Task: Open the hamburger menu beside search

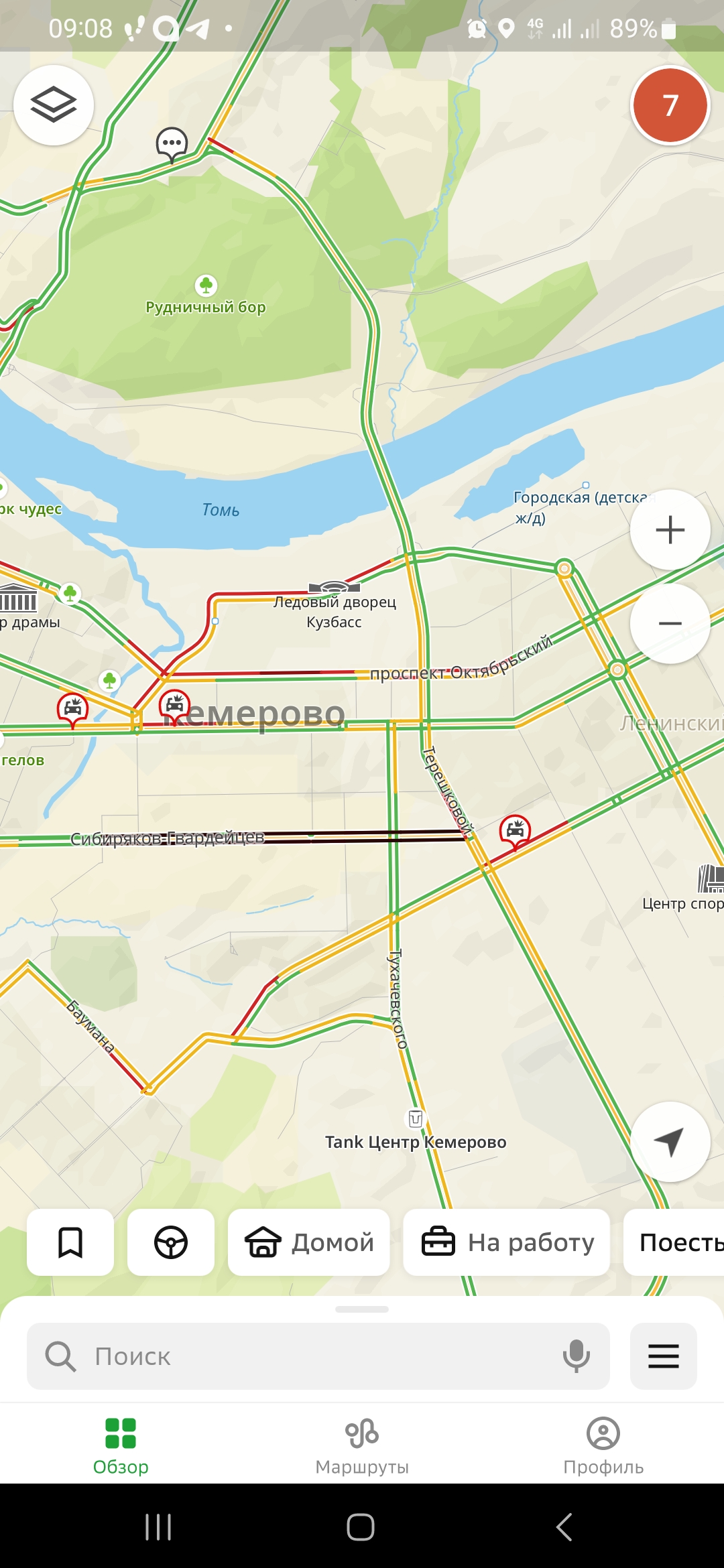Action: point(663,1356)
